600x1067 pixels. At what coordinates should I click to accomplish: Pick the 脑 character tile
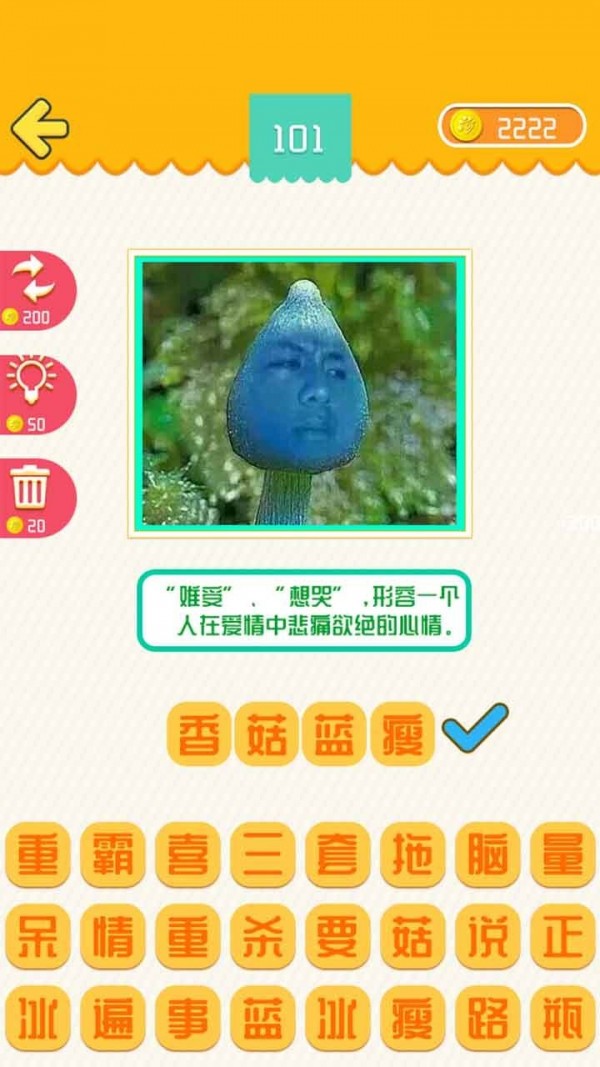coord(488,856)
